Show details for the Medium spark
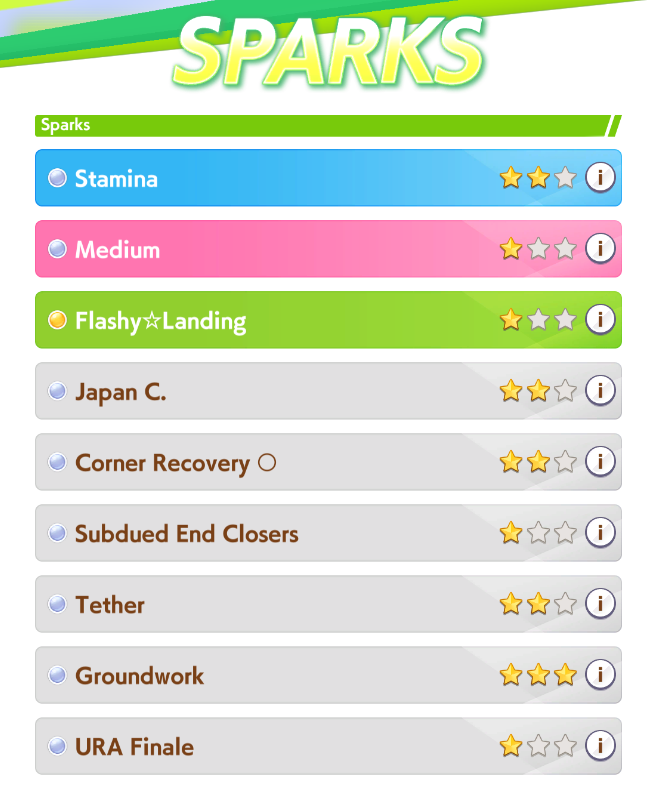The image size is (649, 804). pos(599,249)
